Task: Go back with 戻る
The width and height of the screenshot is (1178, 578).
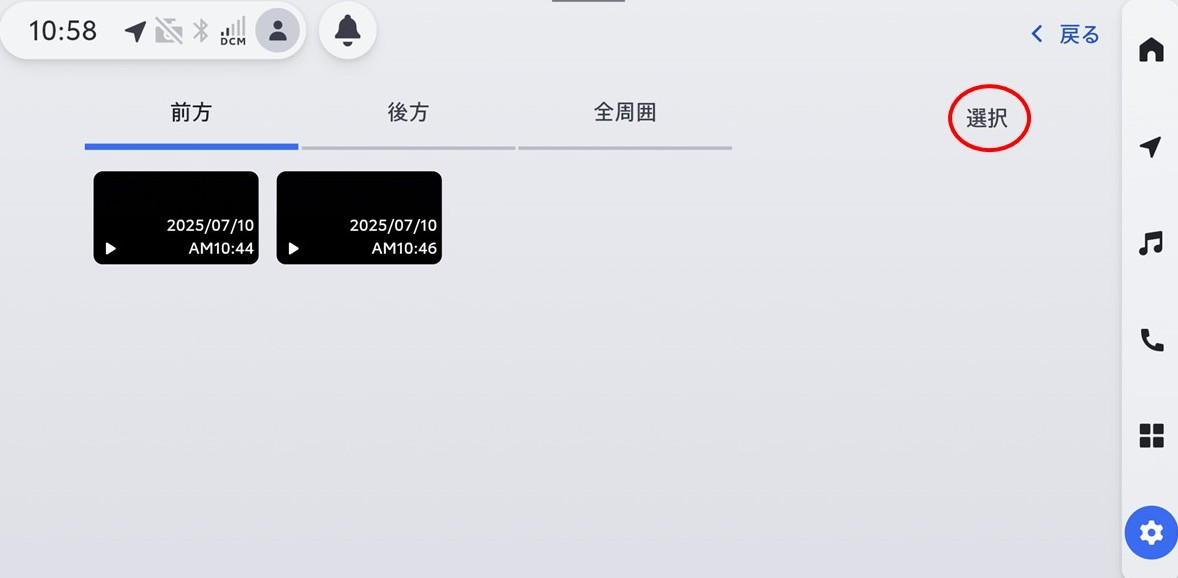Action: point(1066,35)
